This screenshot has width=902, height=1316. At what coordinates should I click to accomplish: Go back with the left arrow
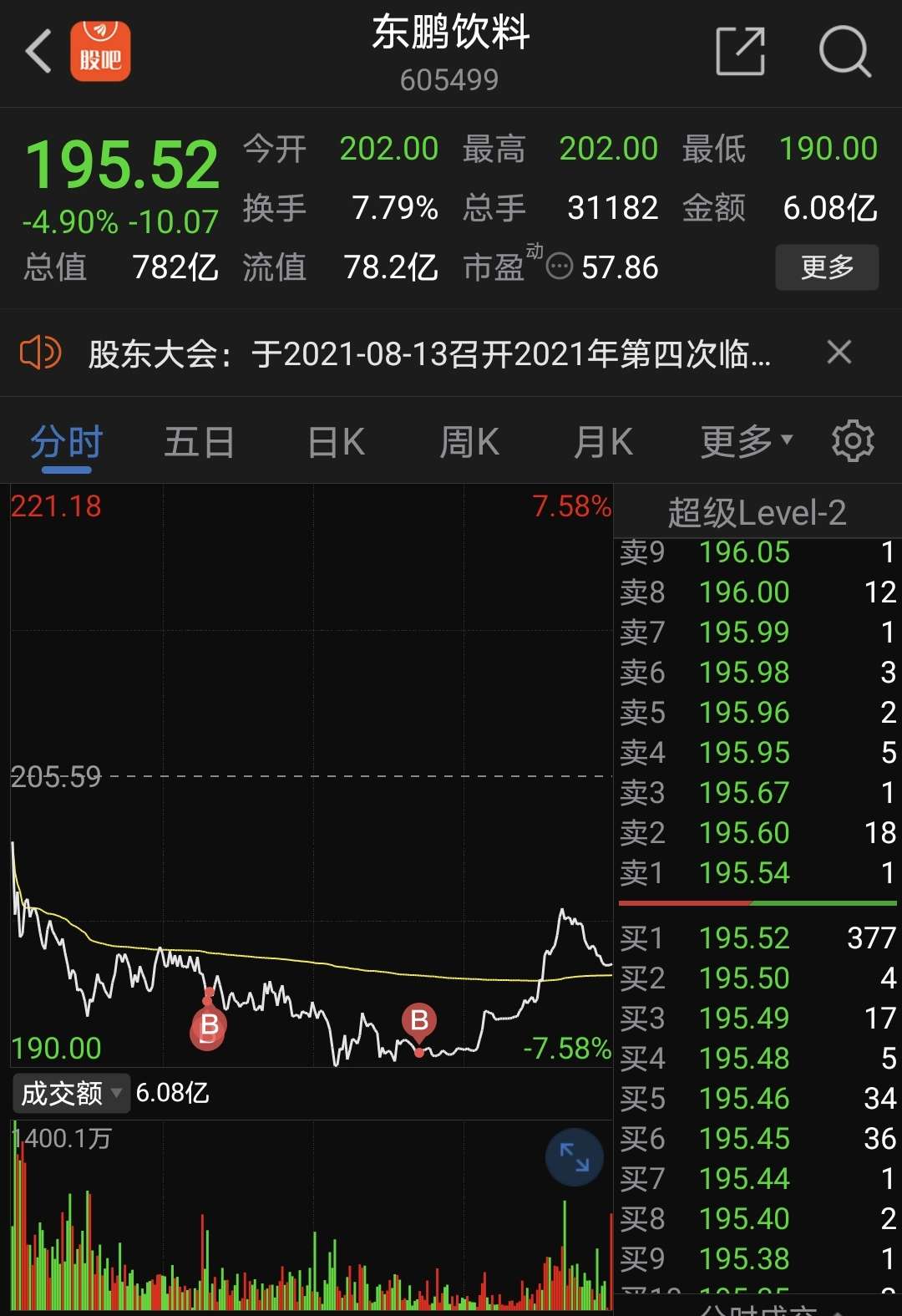(35, 52)
